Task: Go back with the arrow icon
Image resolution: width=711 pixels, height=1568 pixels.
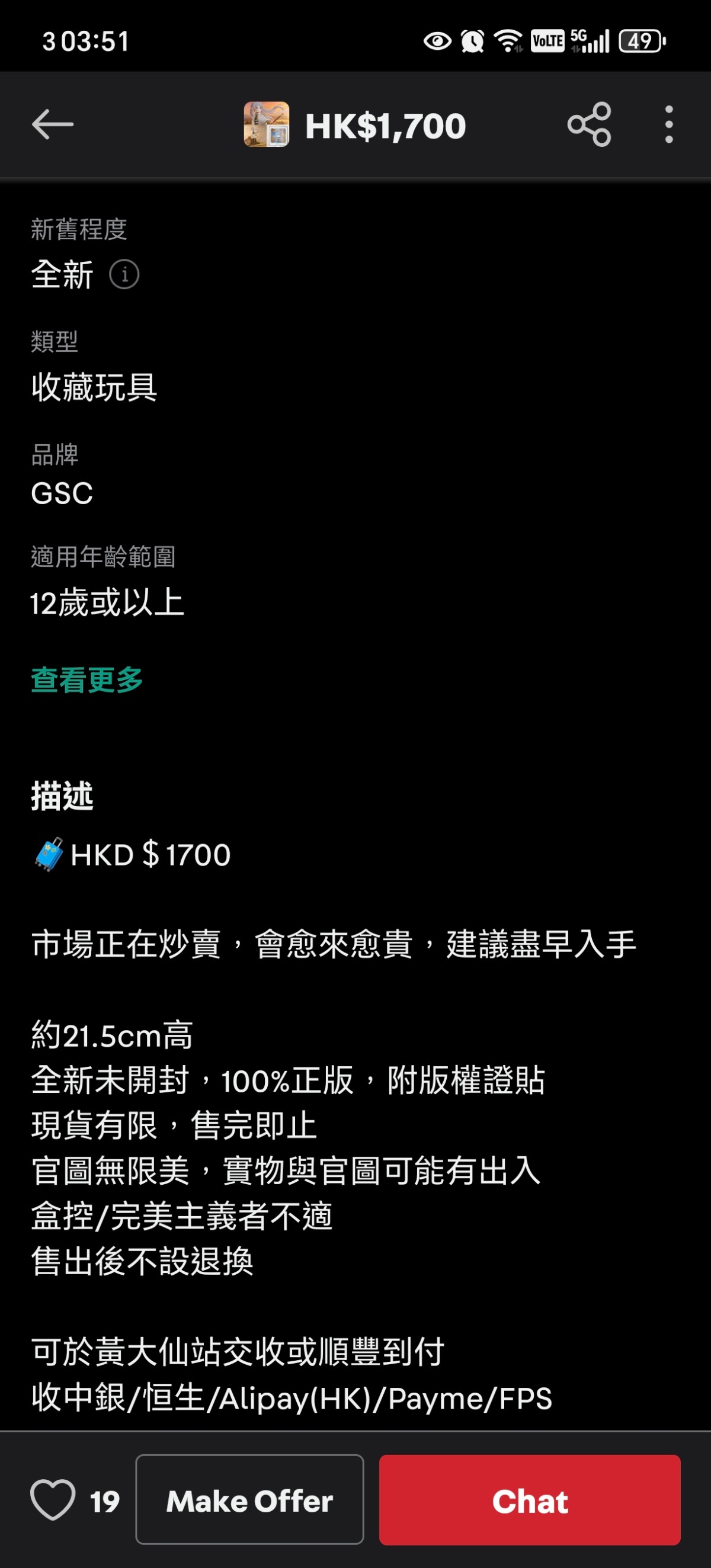Action: point(53,125)
